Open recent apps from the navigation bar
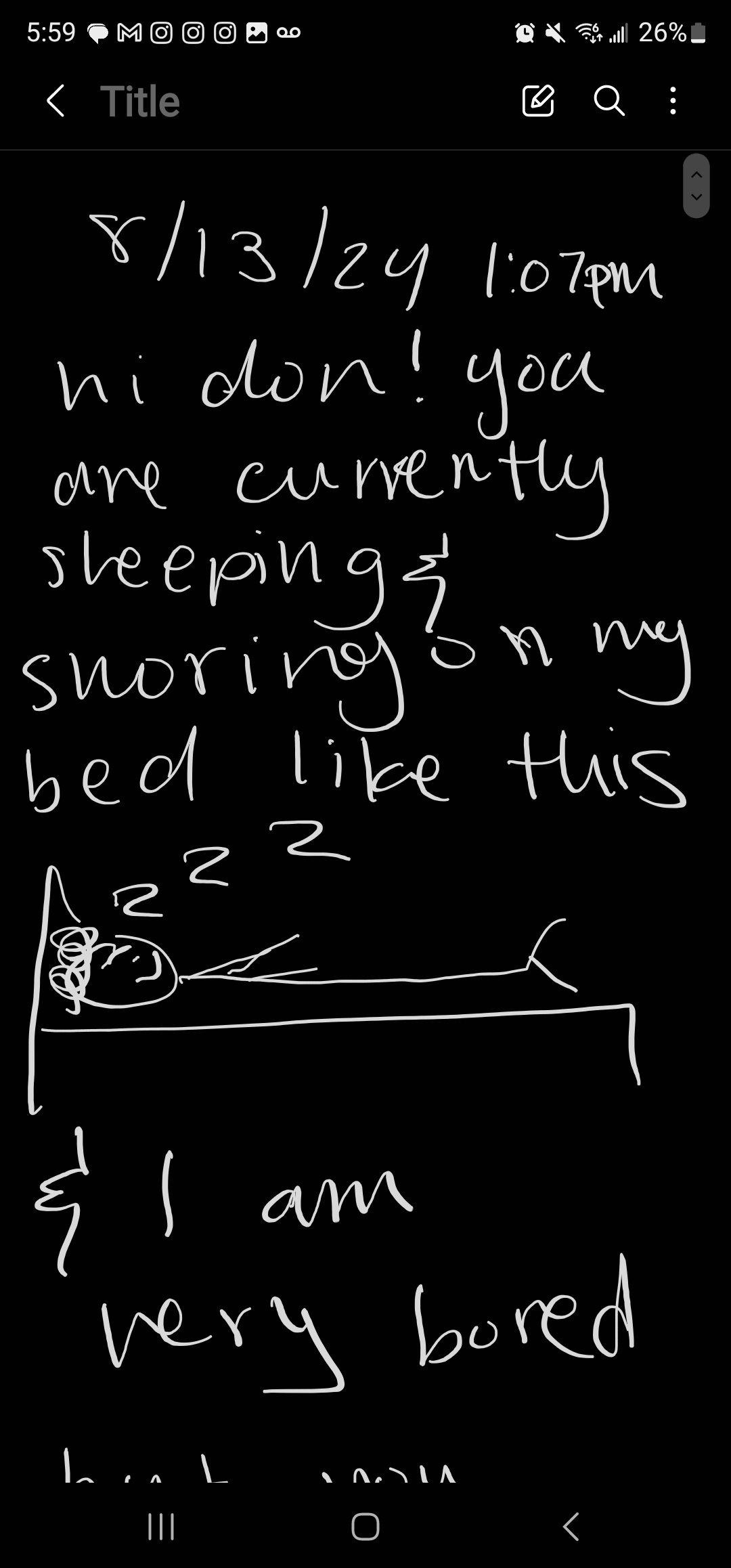This screenshot has height=1568, width=731. pyautogui.click(x=161, y=1527)
